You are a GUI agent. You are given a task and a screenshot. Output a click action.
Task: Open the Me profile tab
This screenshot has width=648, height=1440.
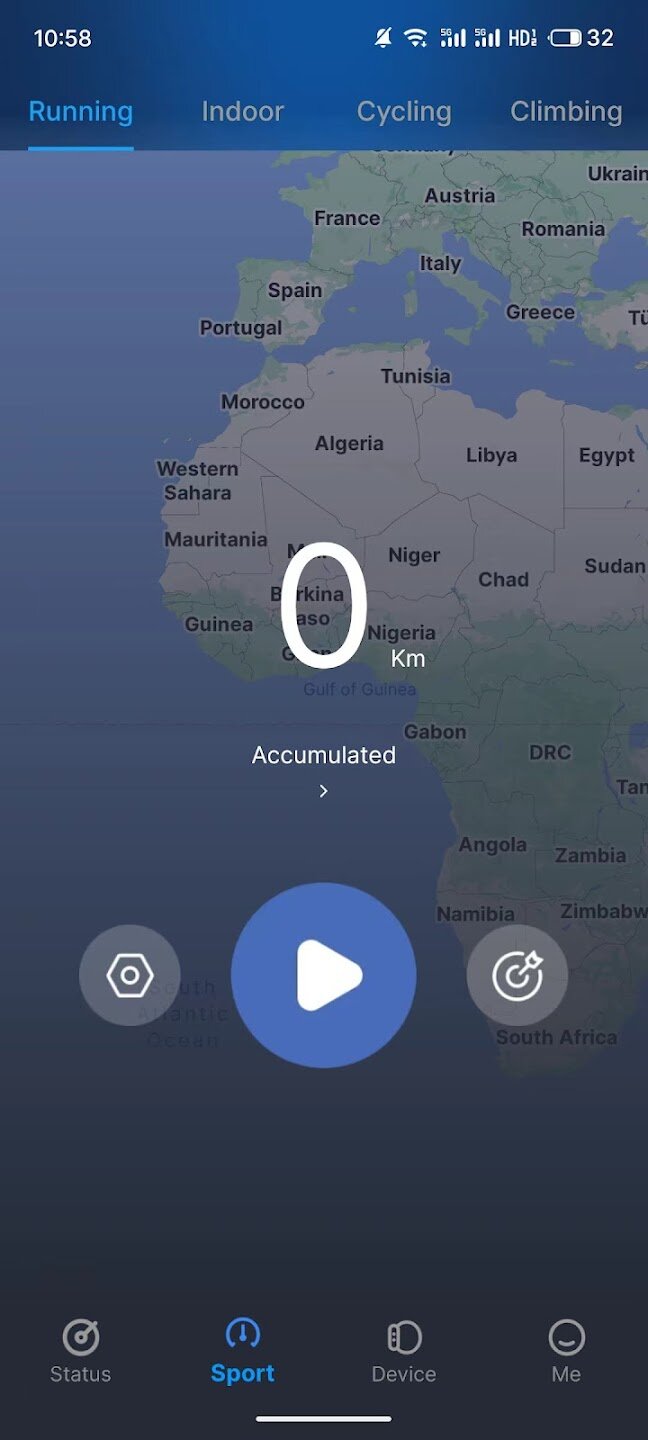566,1351
